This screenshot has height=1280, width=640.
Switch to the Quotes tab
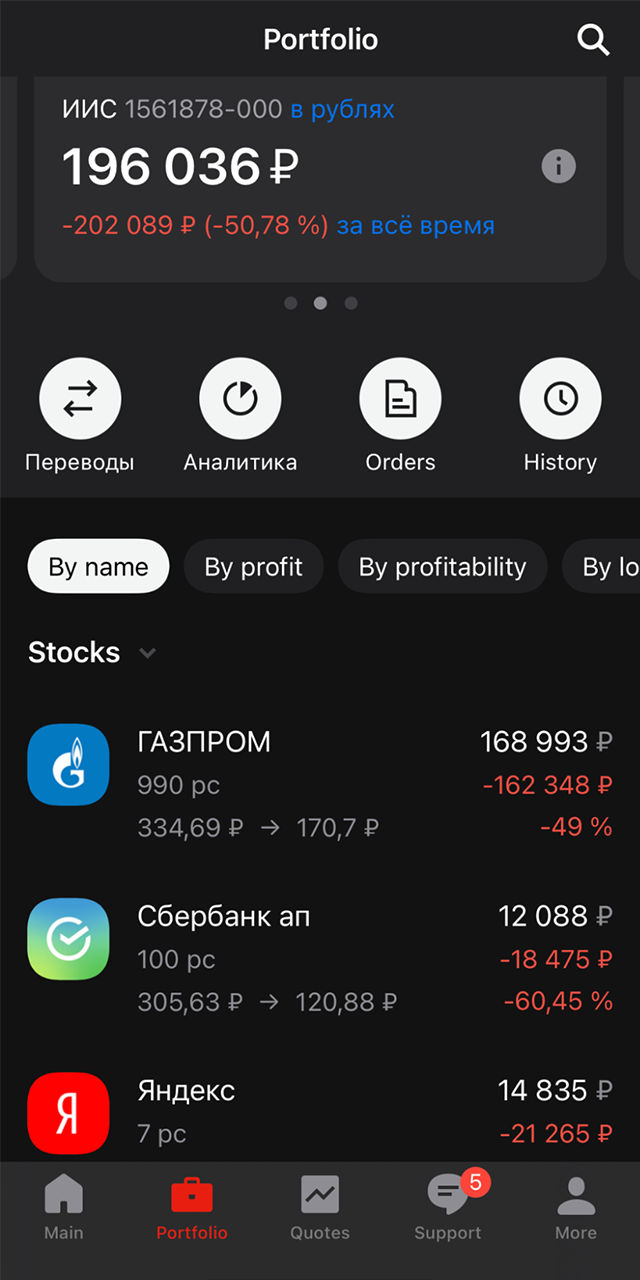pos(320,1207)
